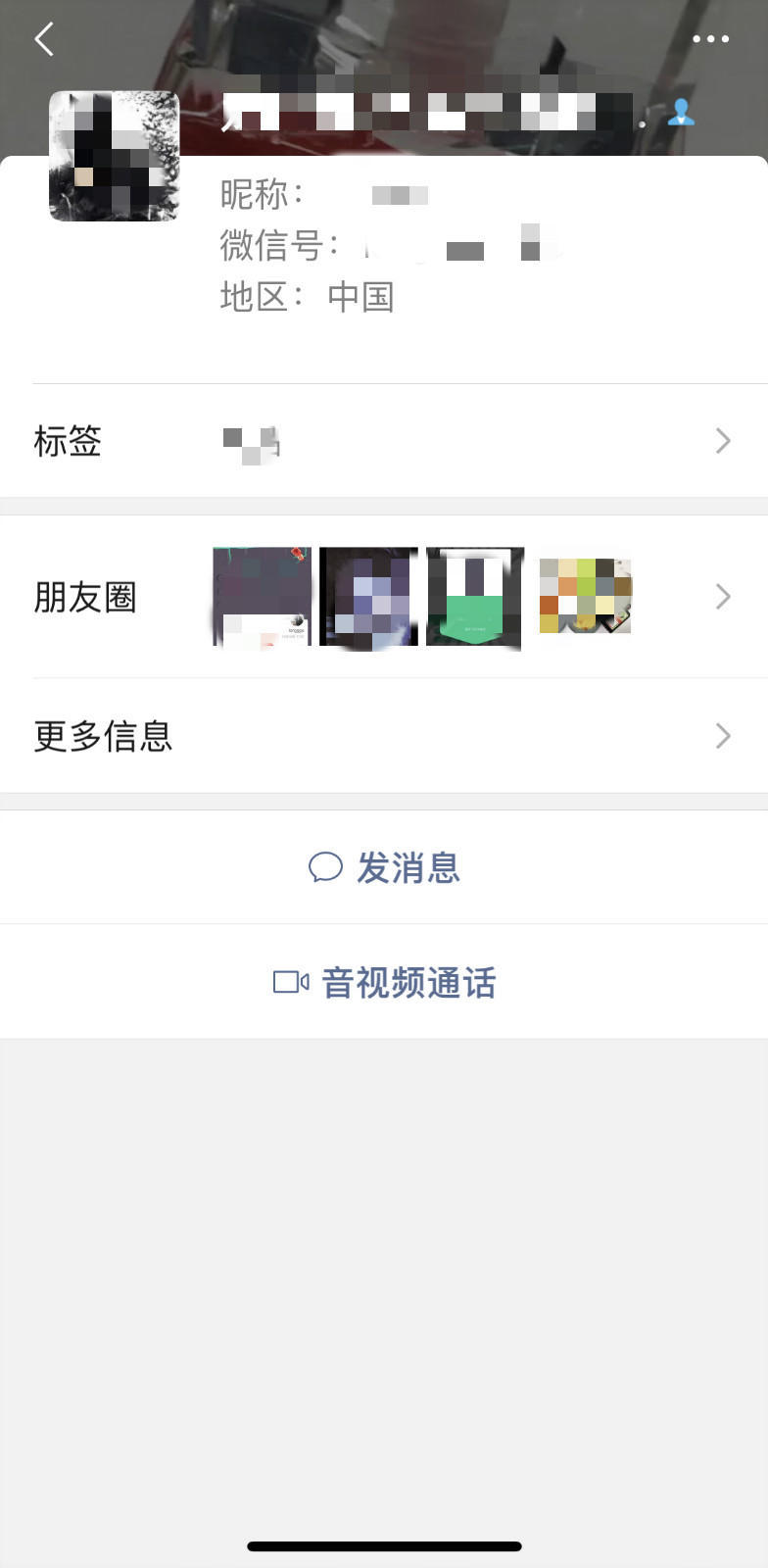
Task: Go back using the top-left arrow
Action: pyautogui.click(x=44, y=39)
